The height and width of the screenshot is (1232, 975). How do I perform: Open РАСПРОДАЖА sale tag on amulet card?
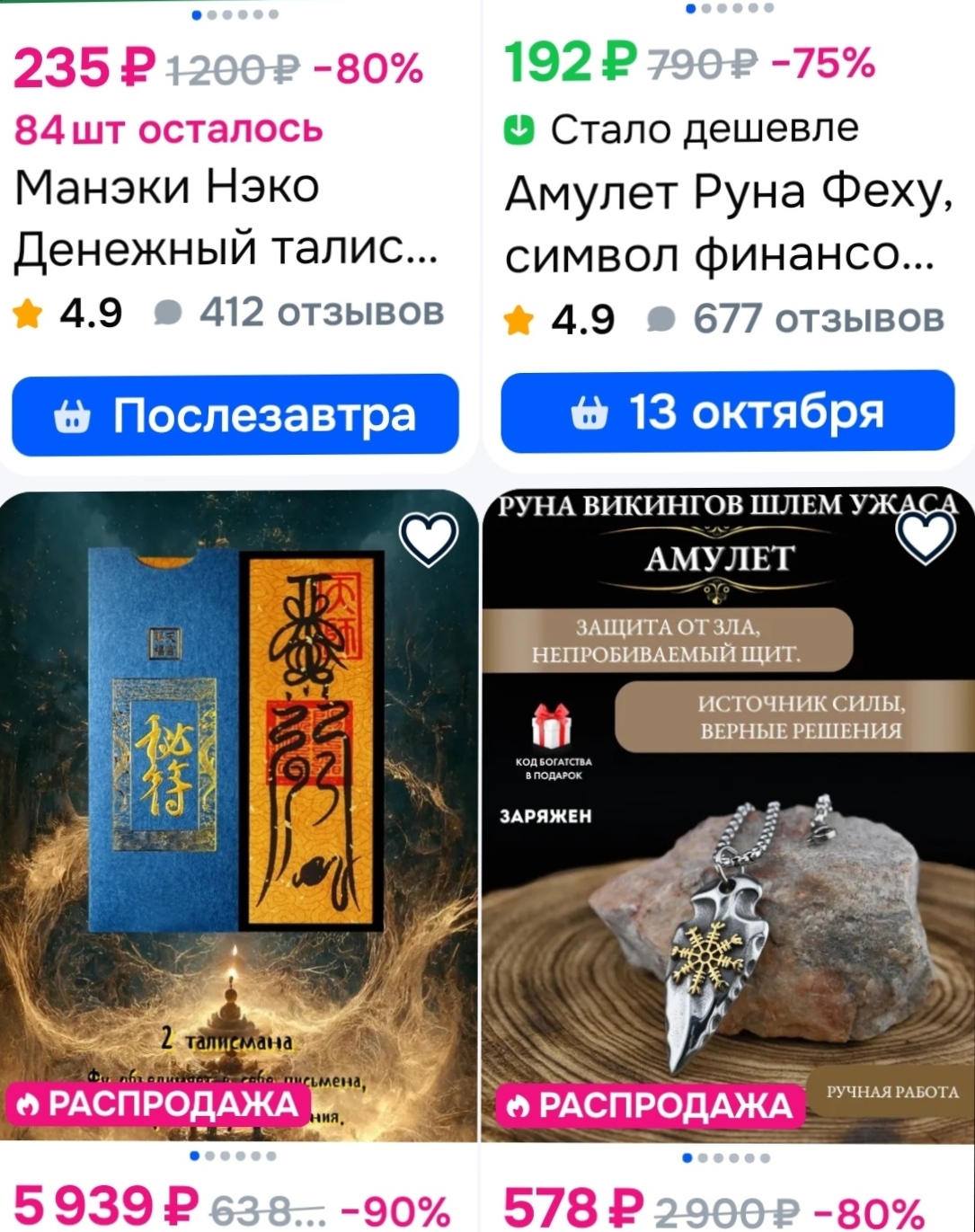645,1104
